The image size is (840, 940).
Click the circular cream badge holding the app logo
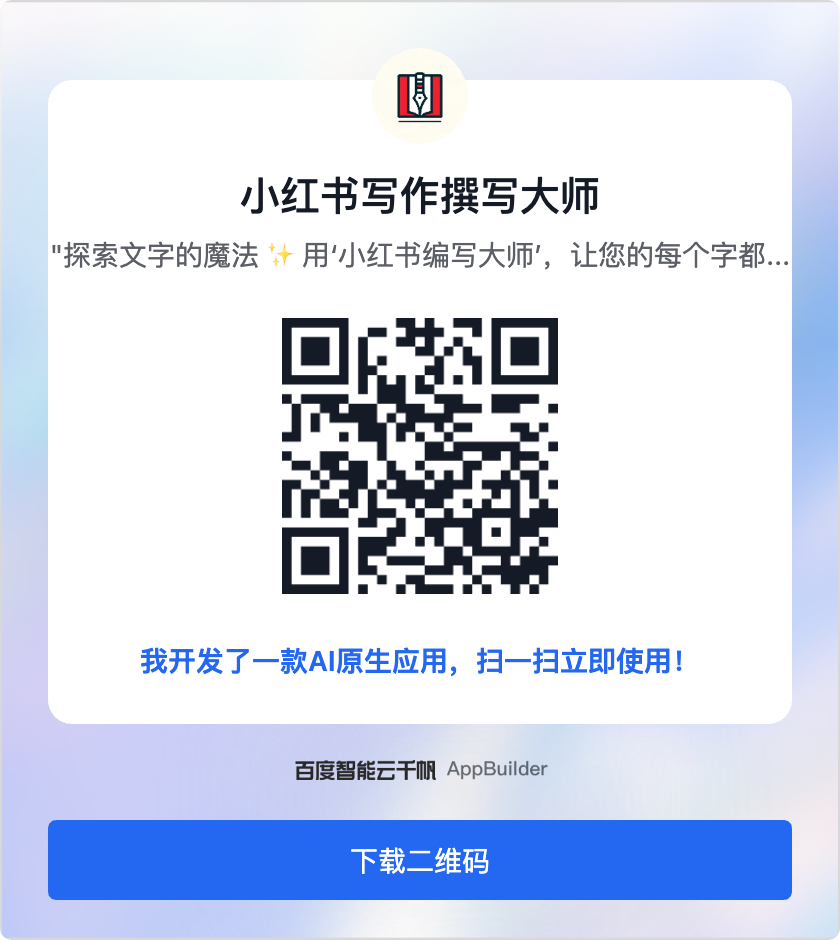click(419, 95)
